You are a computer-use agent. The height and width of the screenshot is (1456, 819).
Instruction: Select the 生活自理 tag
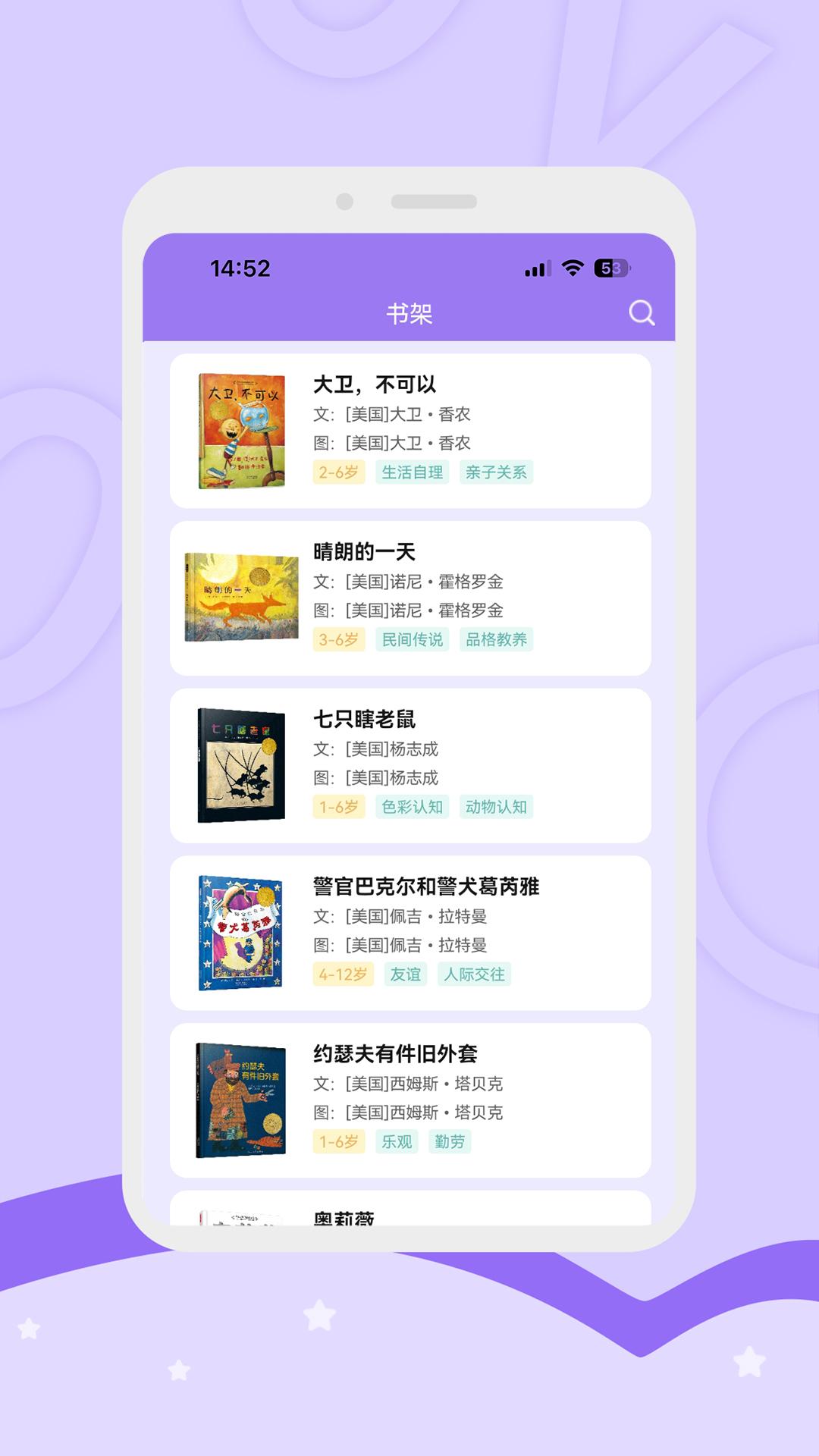413,472
